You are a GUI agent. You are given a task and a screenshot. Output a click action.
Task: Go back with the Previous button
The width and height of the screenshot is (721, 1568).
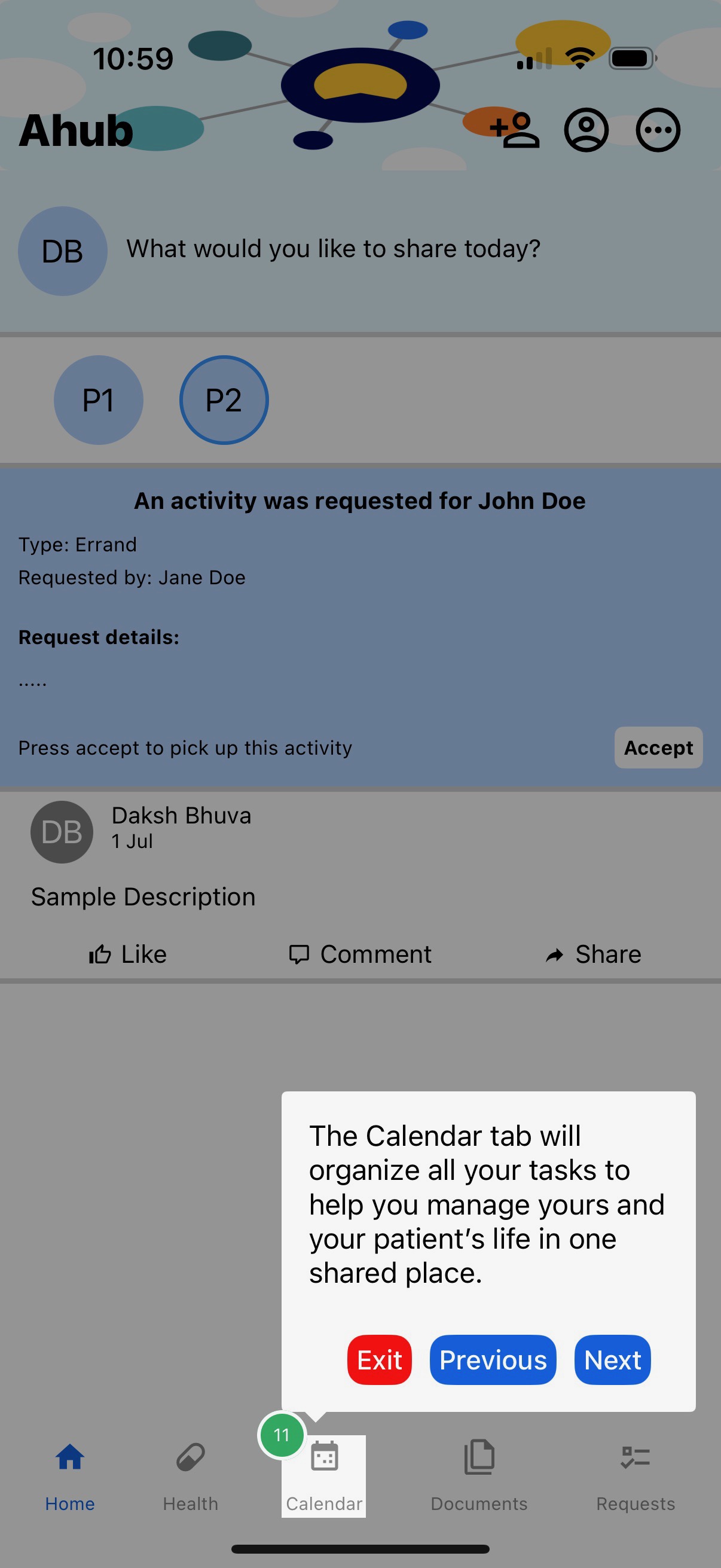pos(492,1360)
